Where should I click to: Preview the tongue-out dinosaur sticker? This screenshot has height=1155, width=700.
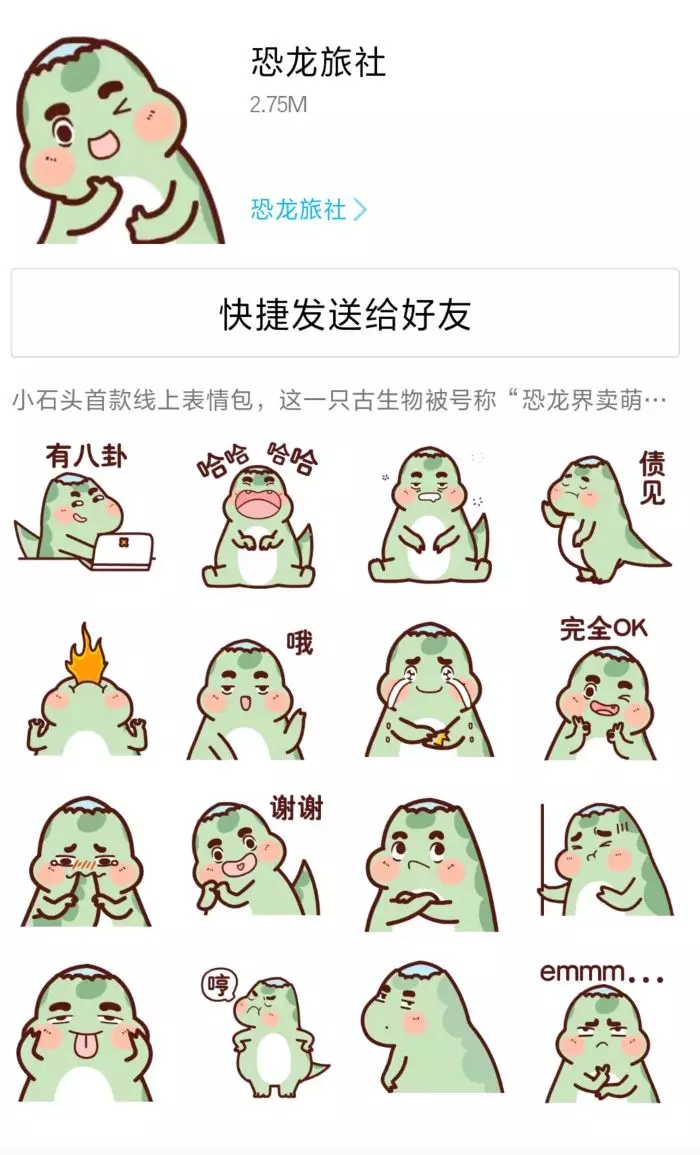[x=88, y=1035]
